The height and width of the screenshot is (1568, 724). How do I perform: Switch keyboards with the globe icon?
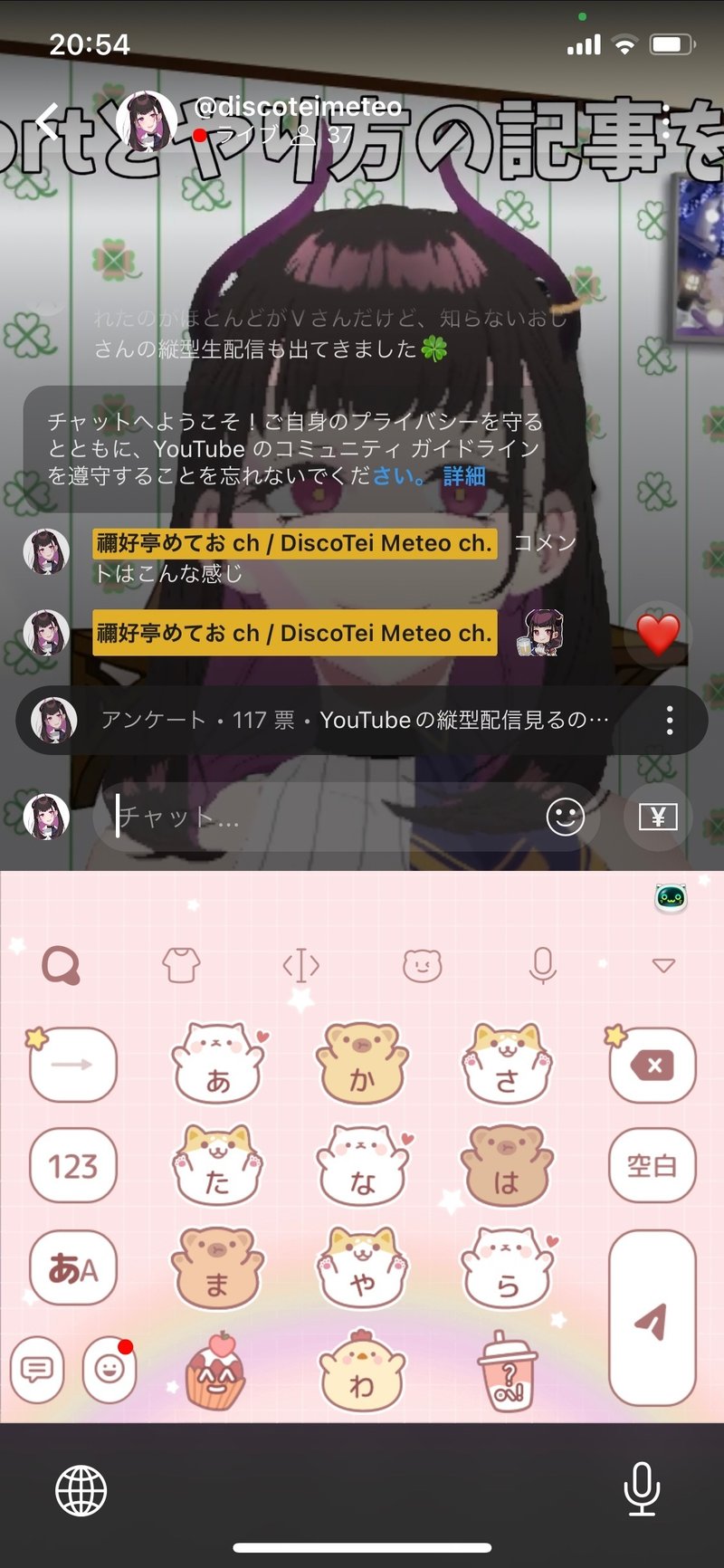click(x=81, y=1491)
